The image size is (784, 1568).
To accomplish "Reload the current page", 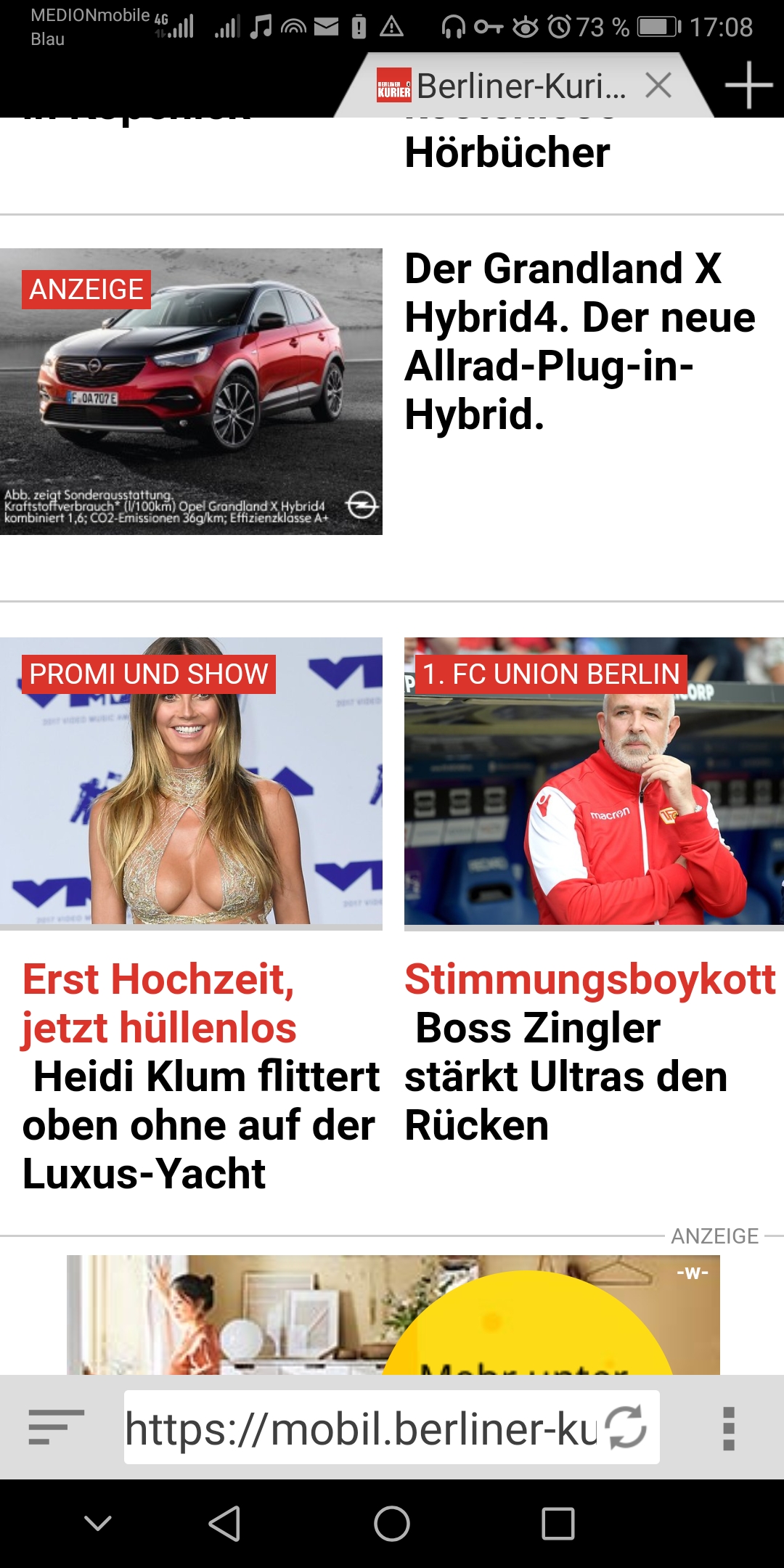I will click(626, 1427).
